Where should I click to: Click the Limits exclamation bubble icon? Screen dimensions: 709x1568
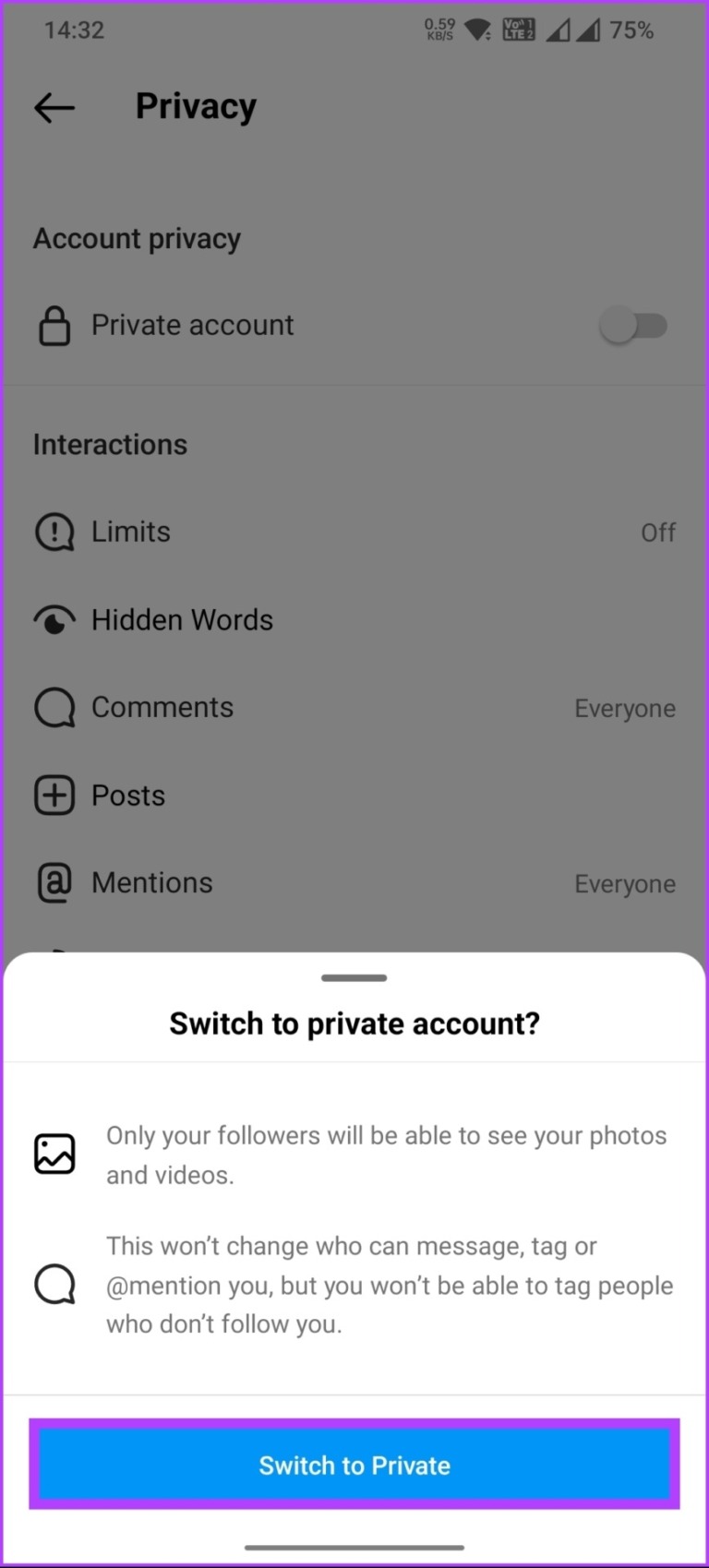54,532
